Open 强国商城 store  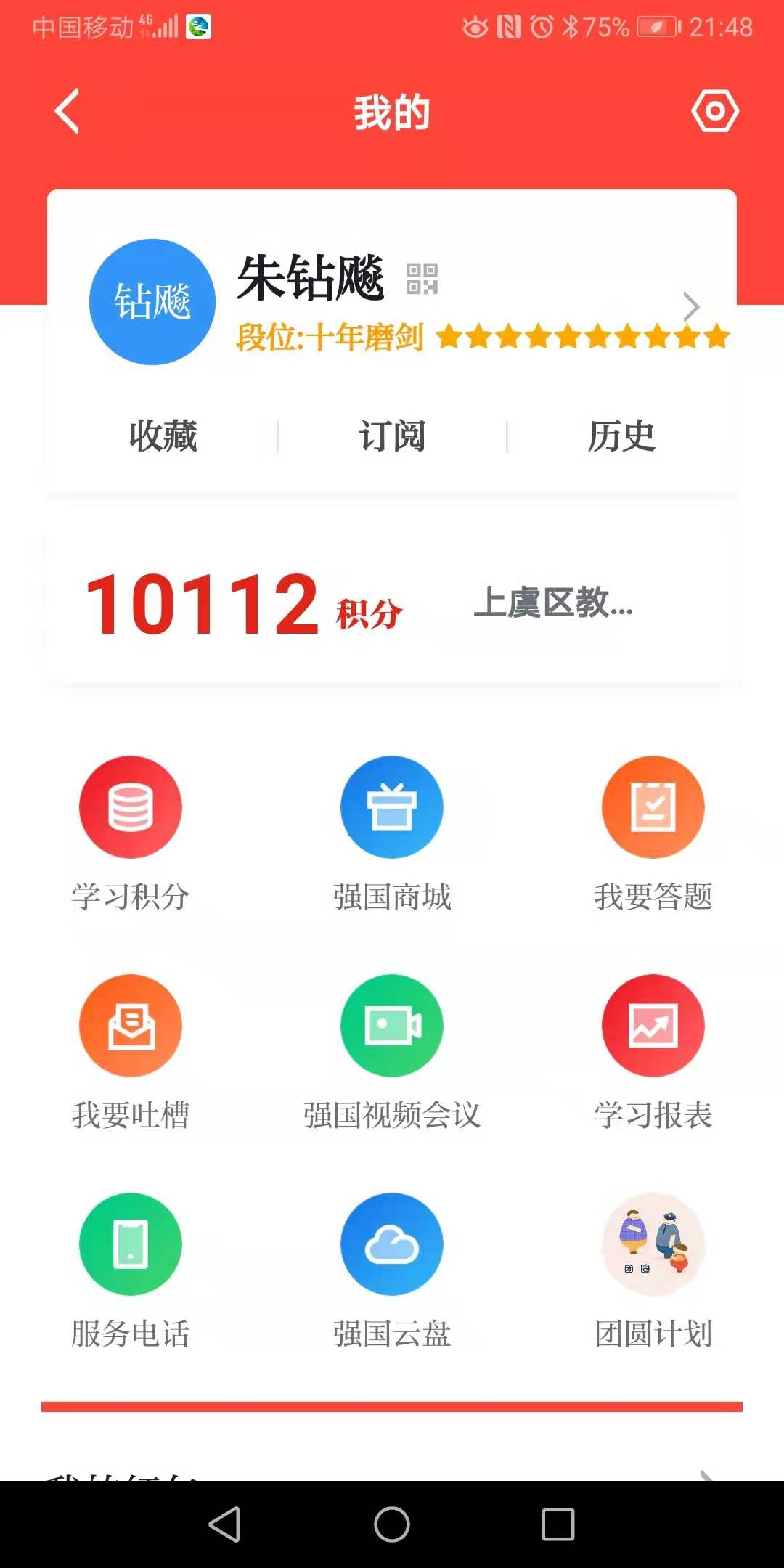[392, 833]
